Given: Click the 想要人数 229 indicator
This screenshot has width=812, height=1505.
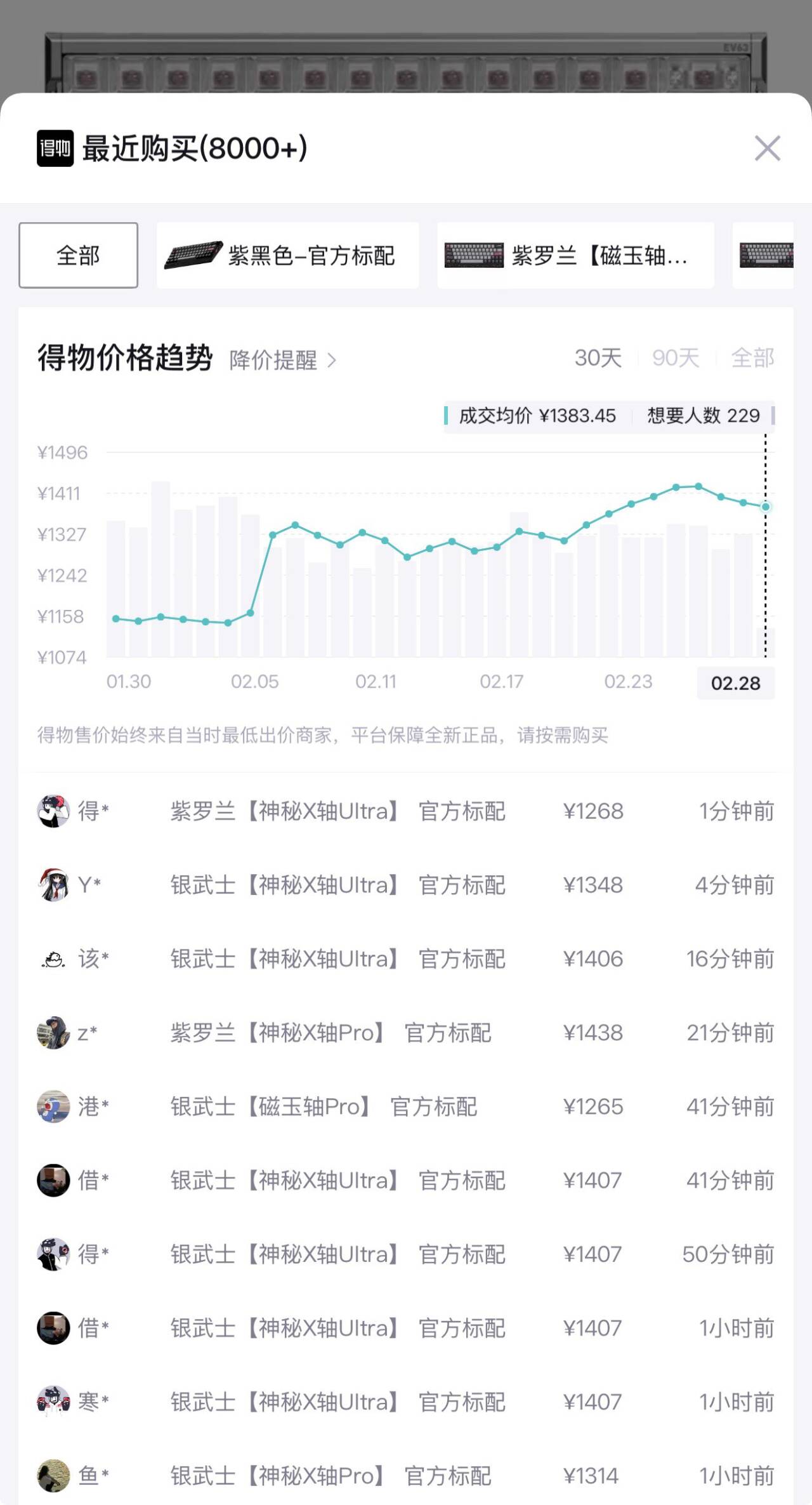Looking at the screenshot, I should (703, 416).
